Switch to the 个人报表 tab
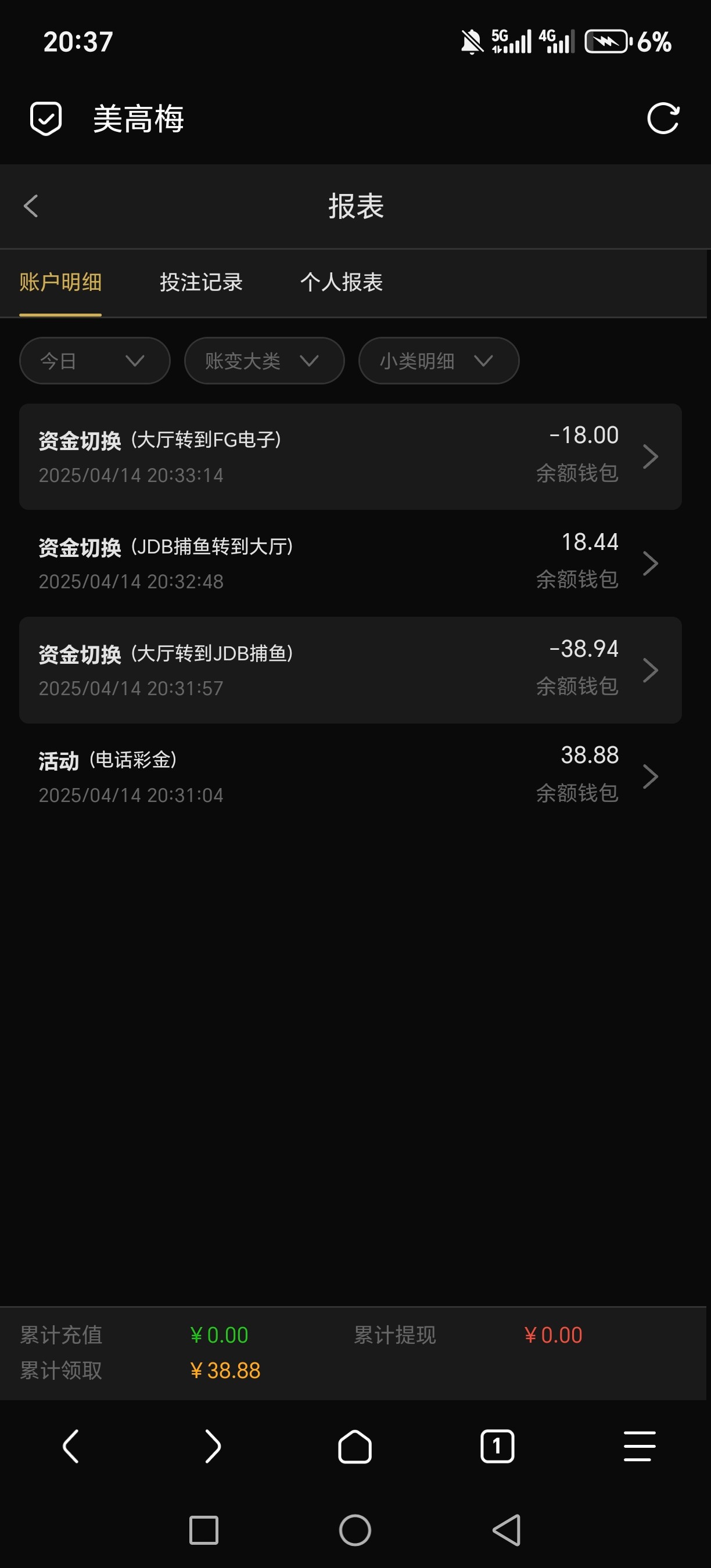The height and width of the screenshot is (1568, 711). pos(342,282)
